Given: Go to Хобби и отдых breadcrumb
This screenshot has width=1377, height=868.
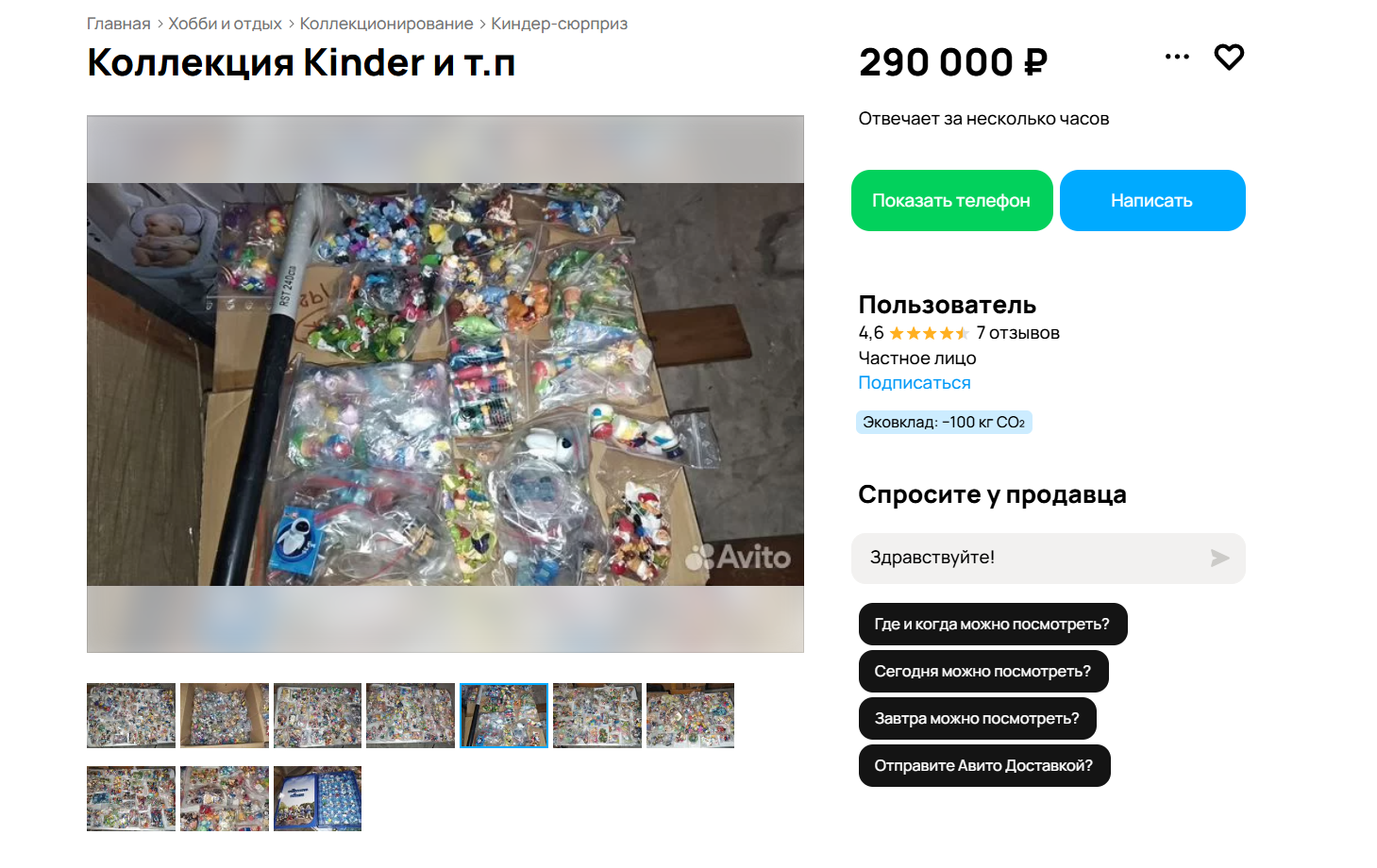Looking at the screenshot, I should point(225,24).
